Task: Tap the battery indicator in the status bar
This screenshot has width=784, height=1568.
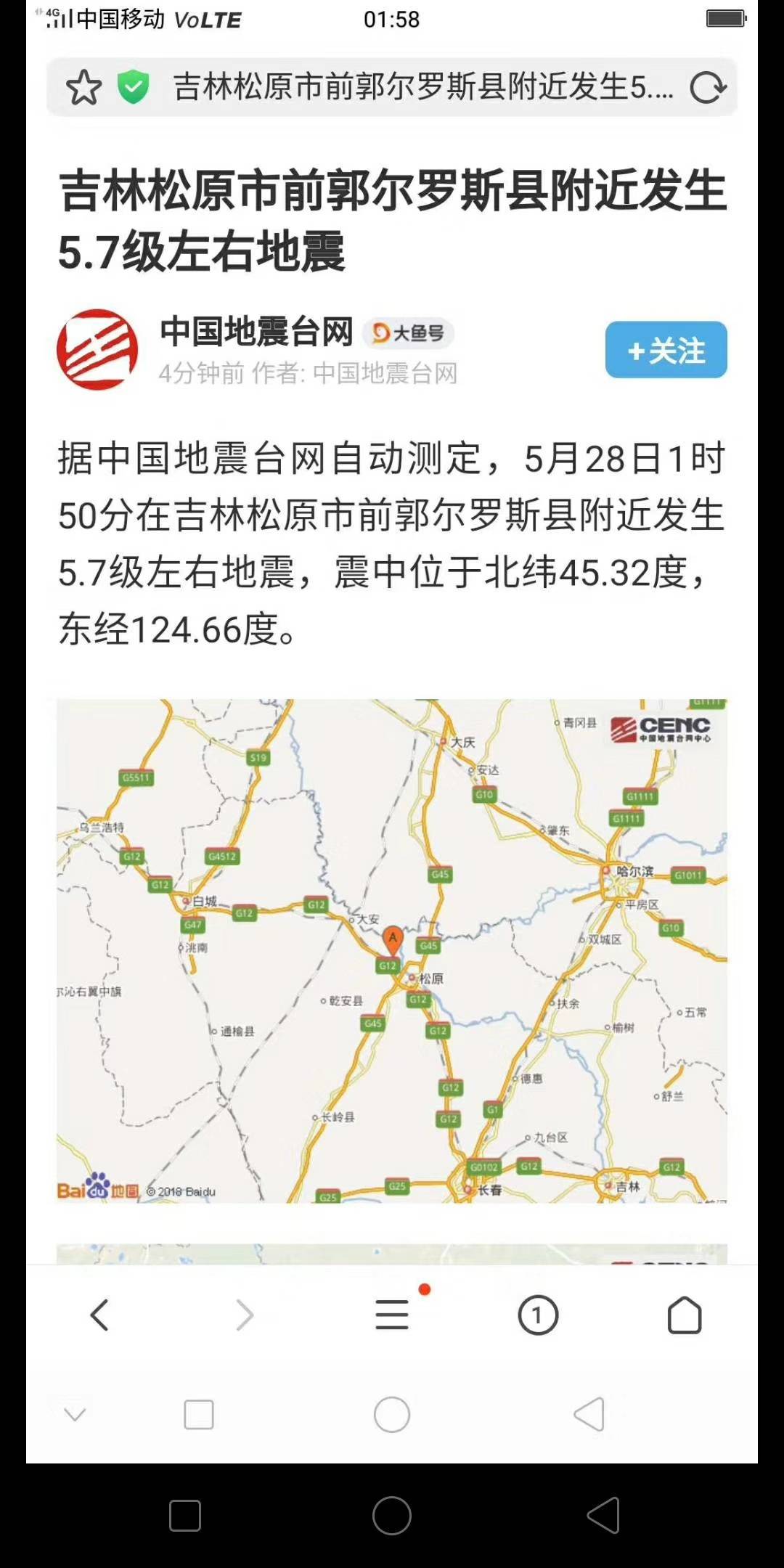Action: point(727,19)
